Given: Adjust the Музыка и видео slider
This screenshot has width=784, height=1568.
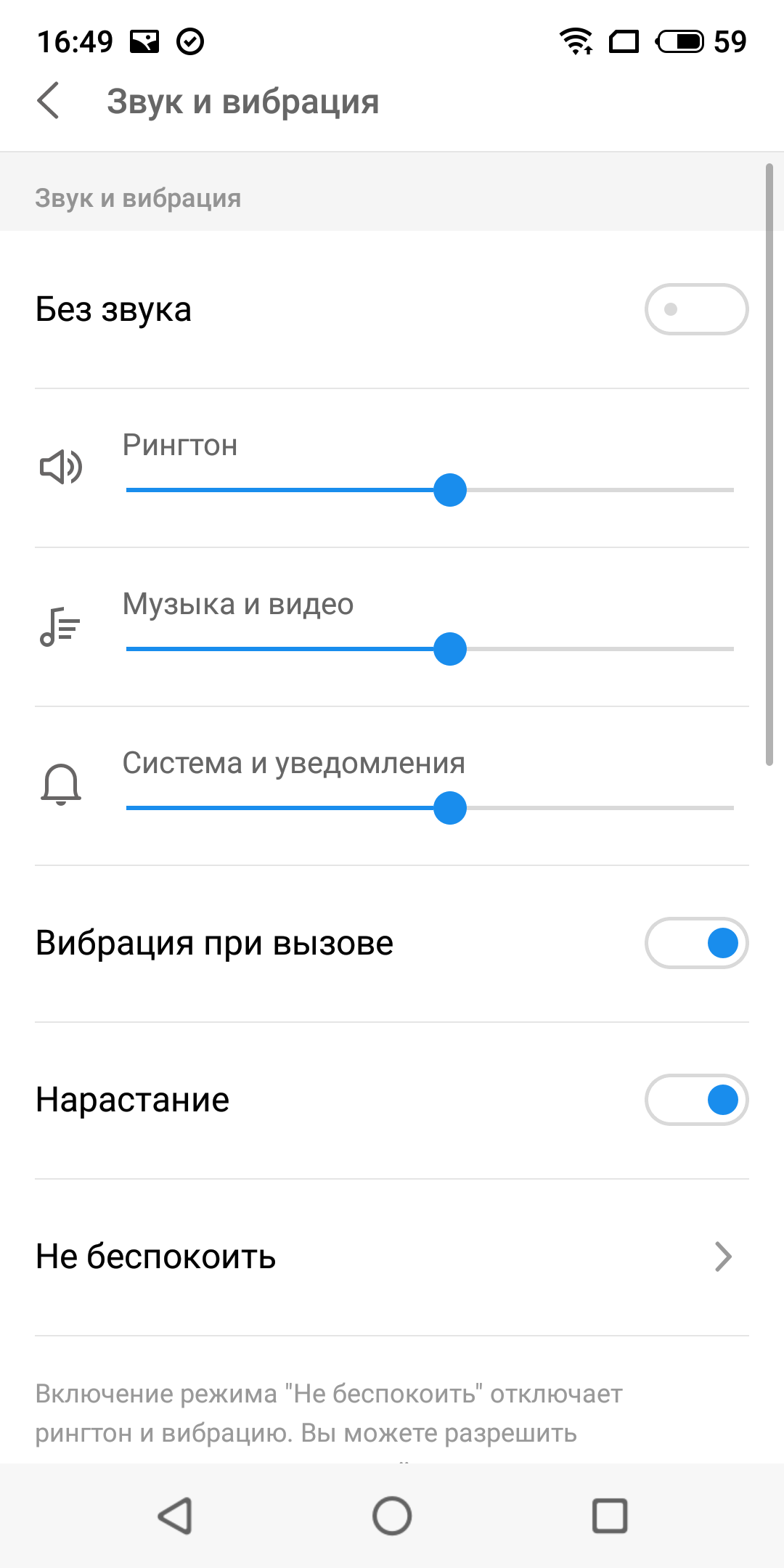Looking at the screenshot, I should [450, 649].
